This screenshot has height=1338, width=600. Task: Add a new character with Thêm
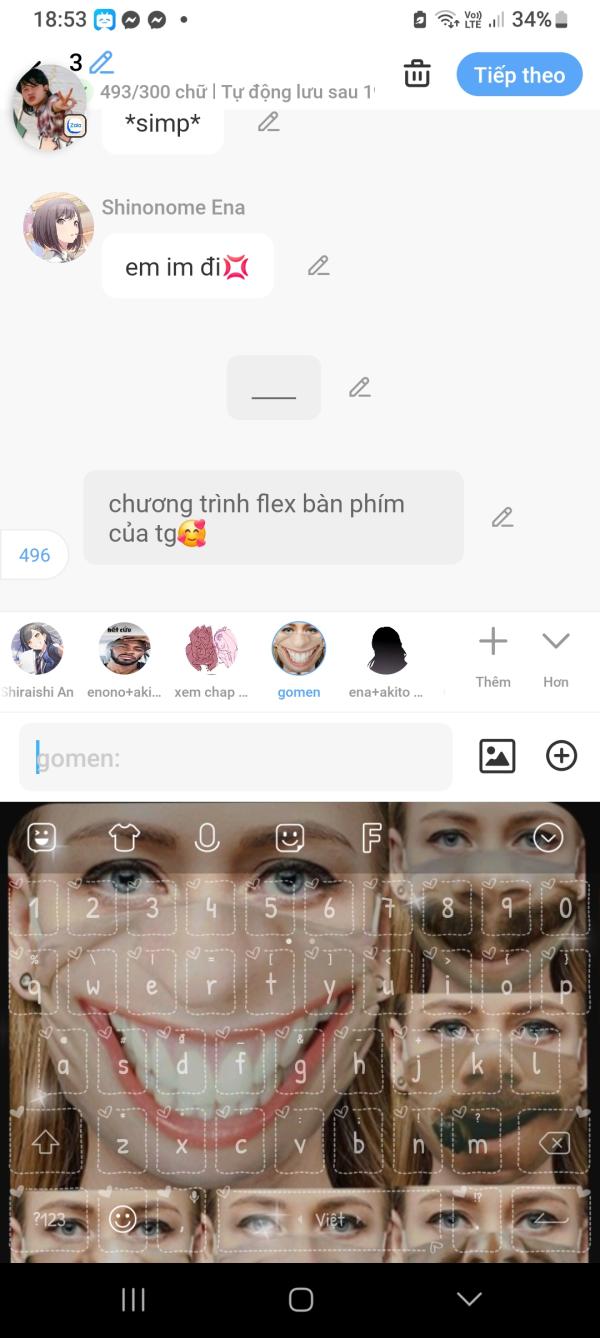click(493, 657)
